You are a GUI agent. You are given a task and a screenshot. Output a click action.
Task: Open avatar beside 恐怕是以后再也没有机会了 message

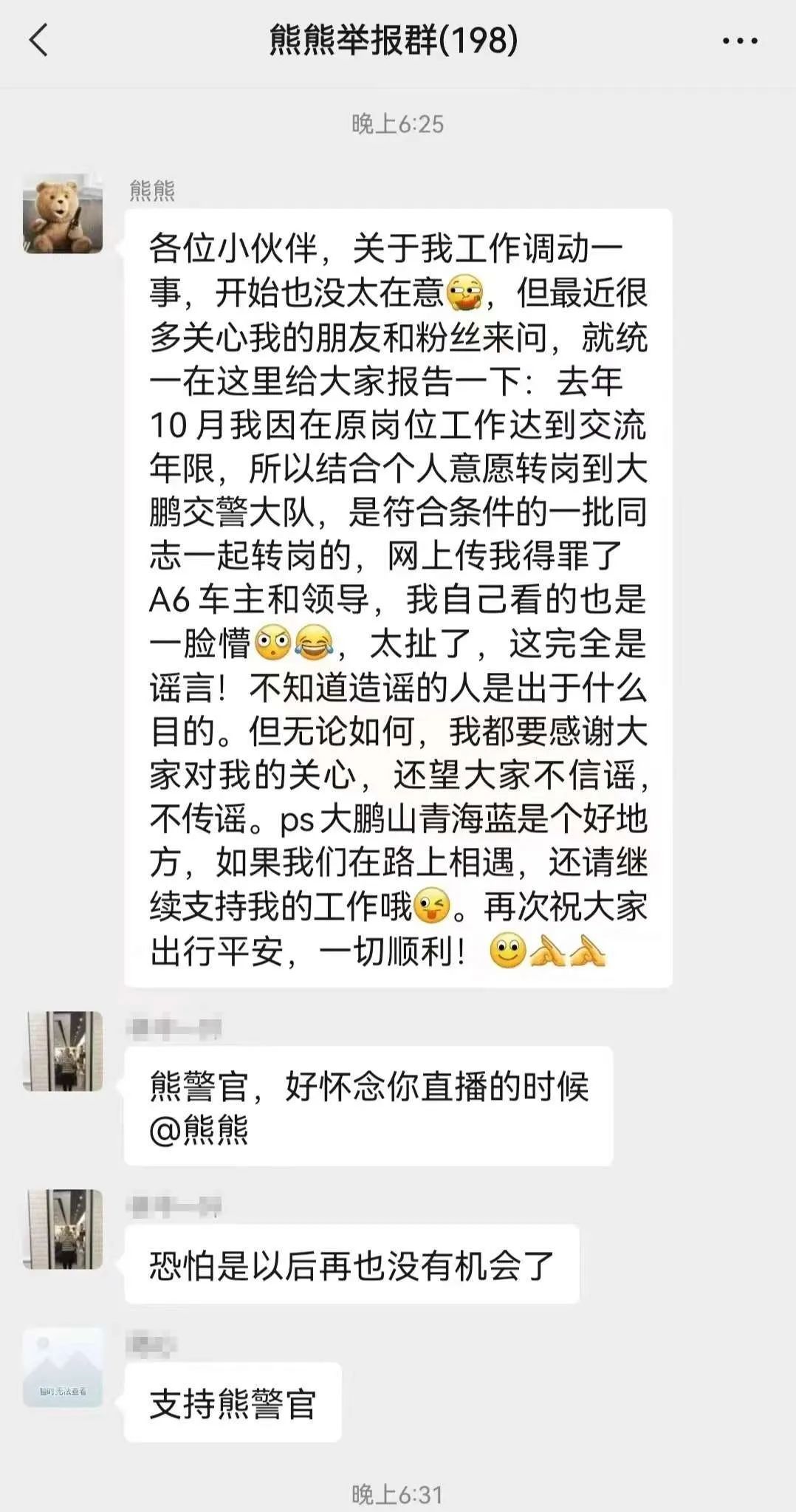(63, 1229)
